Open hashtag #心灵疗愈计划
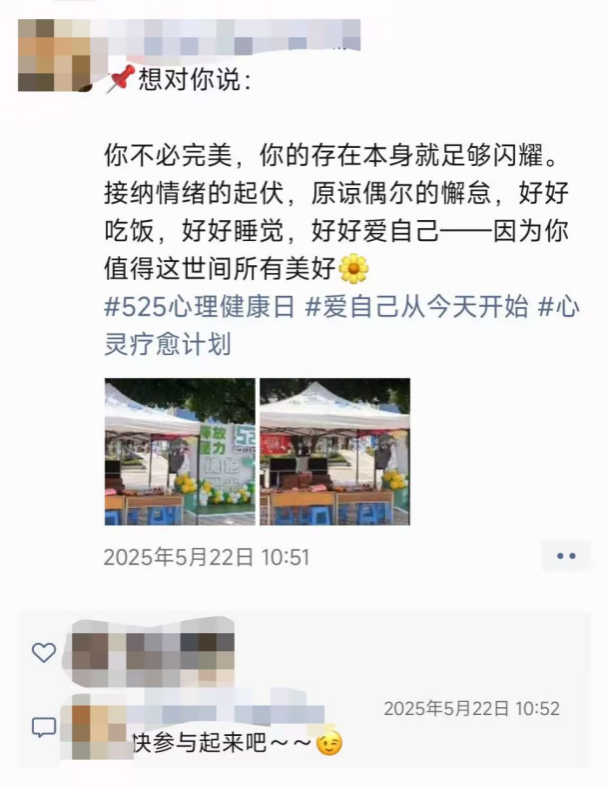 pos(168,345)
